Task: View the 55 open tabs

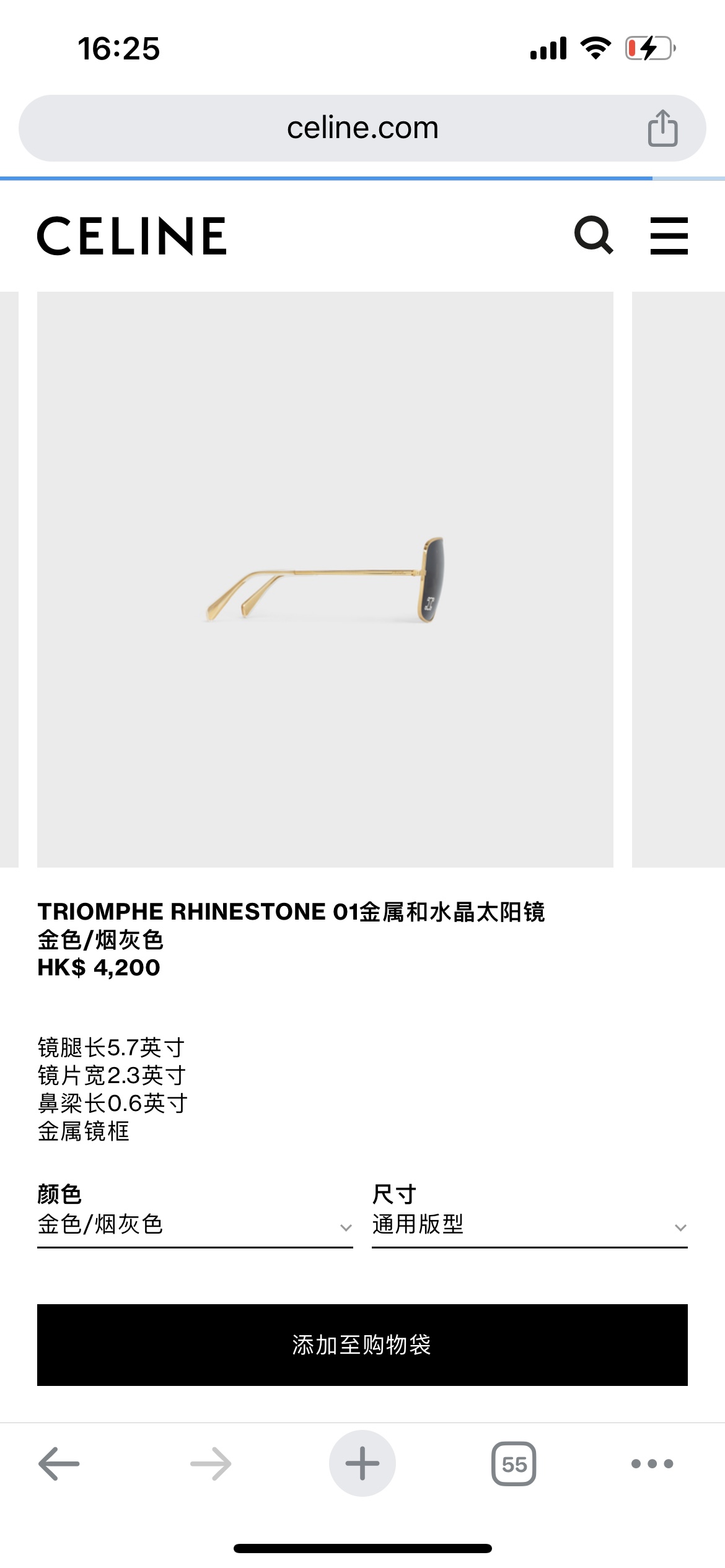Action: [x=514, y=1464]
